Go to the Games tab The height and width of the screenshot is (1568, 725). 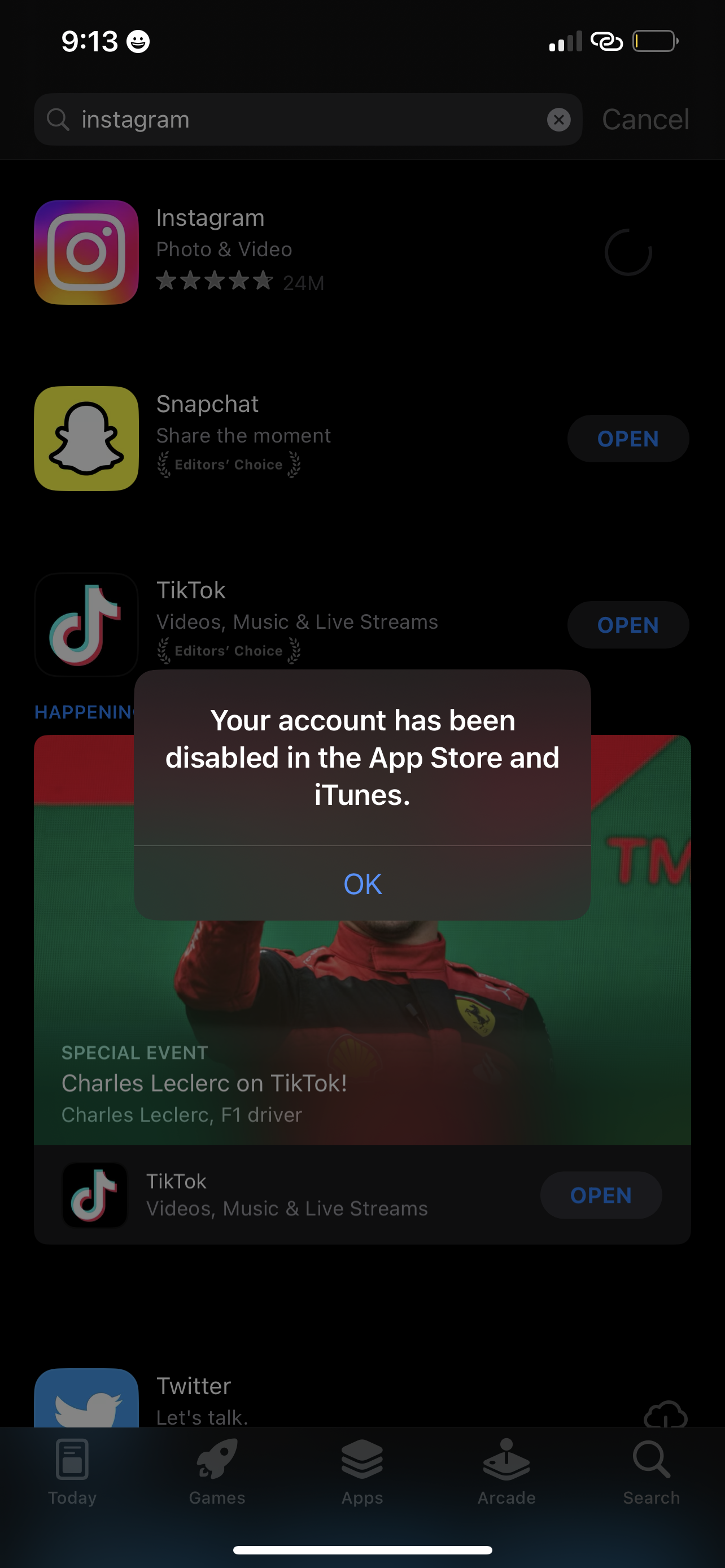[x=217, y=1471]
